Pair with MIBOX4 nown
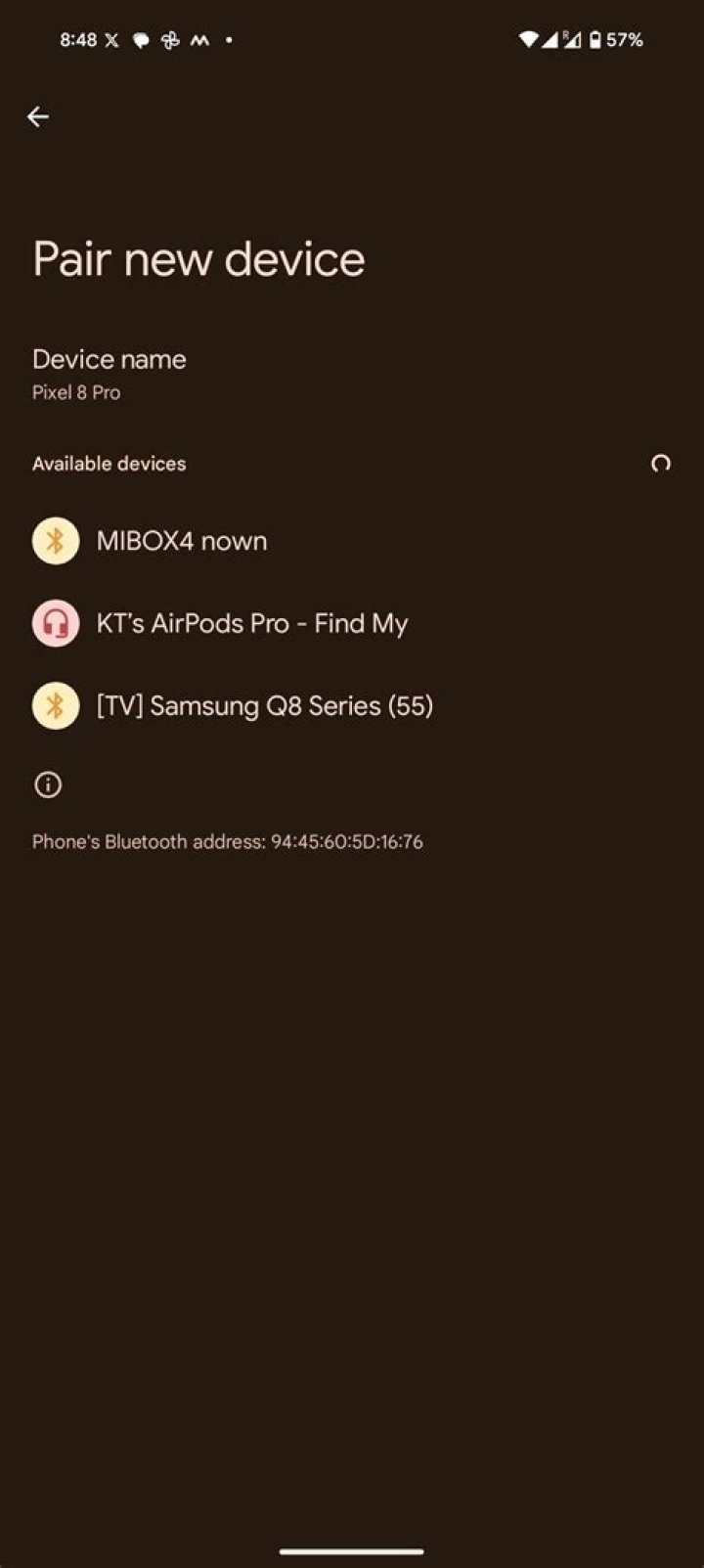The height and width of the screenshot is (1568, 704). click(182, 541)
